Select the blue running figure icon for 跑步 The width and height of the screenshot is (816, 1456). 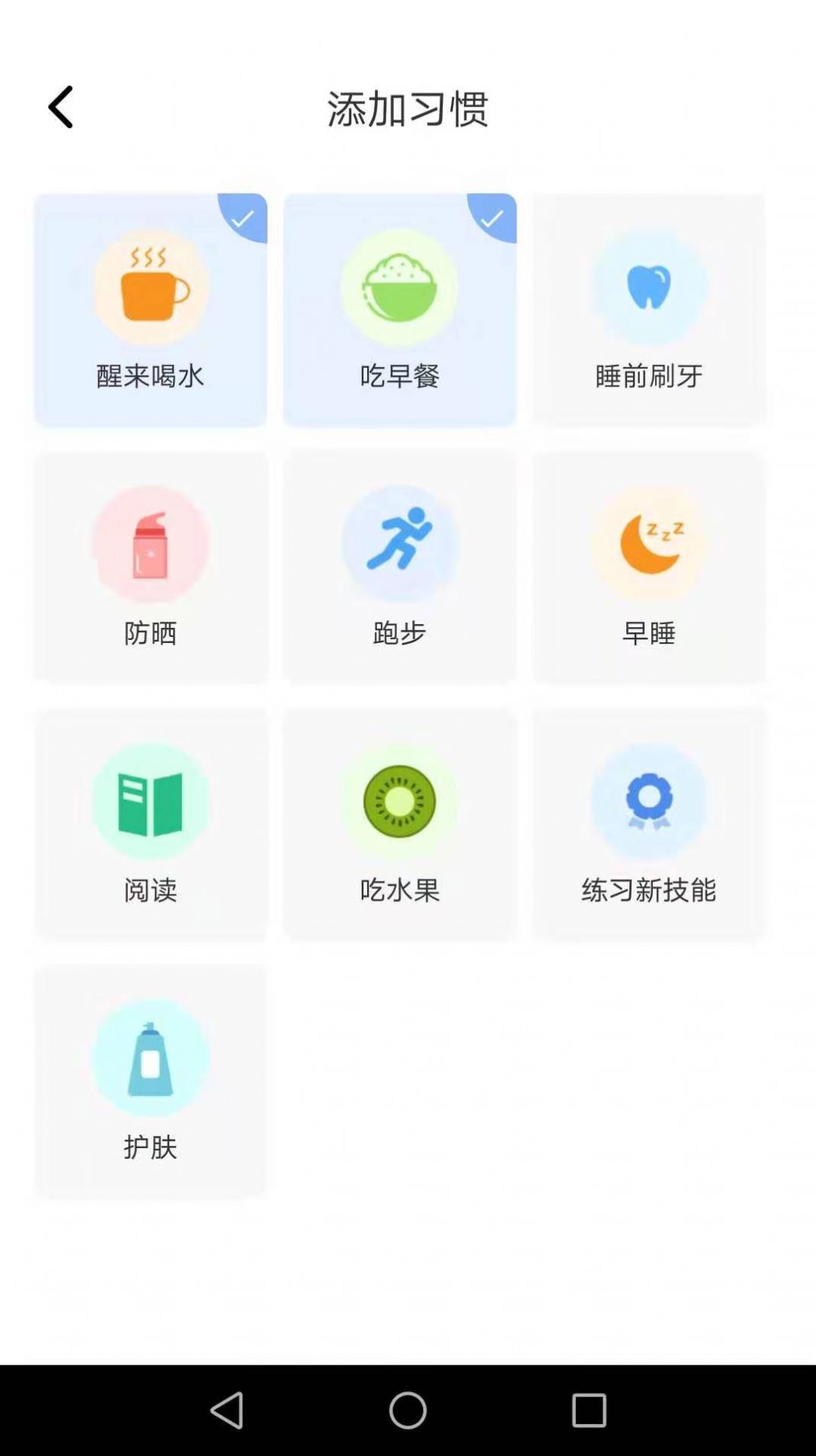pos(399,543)
